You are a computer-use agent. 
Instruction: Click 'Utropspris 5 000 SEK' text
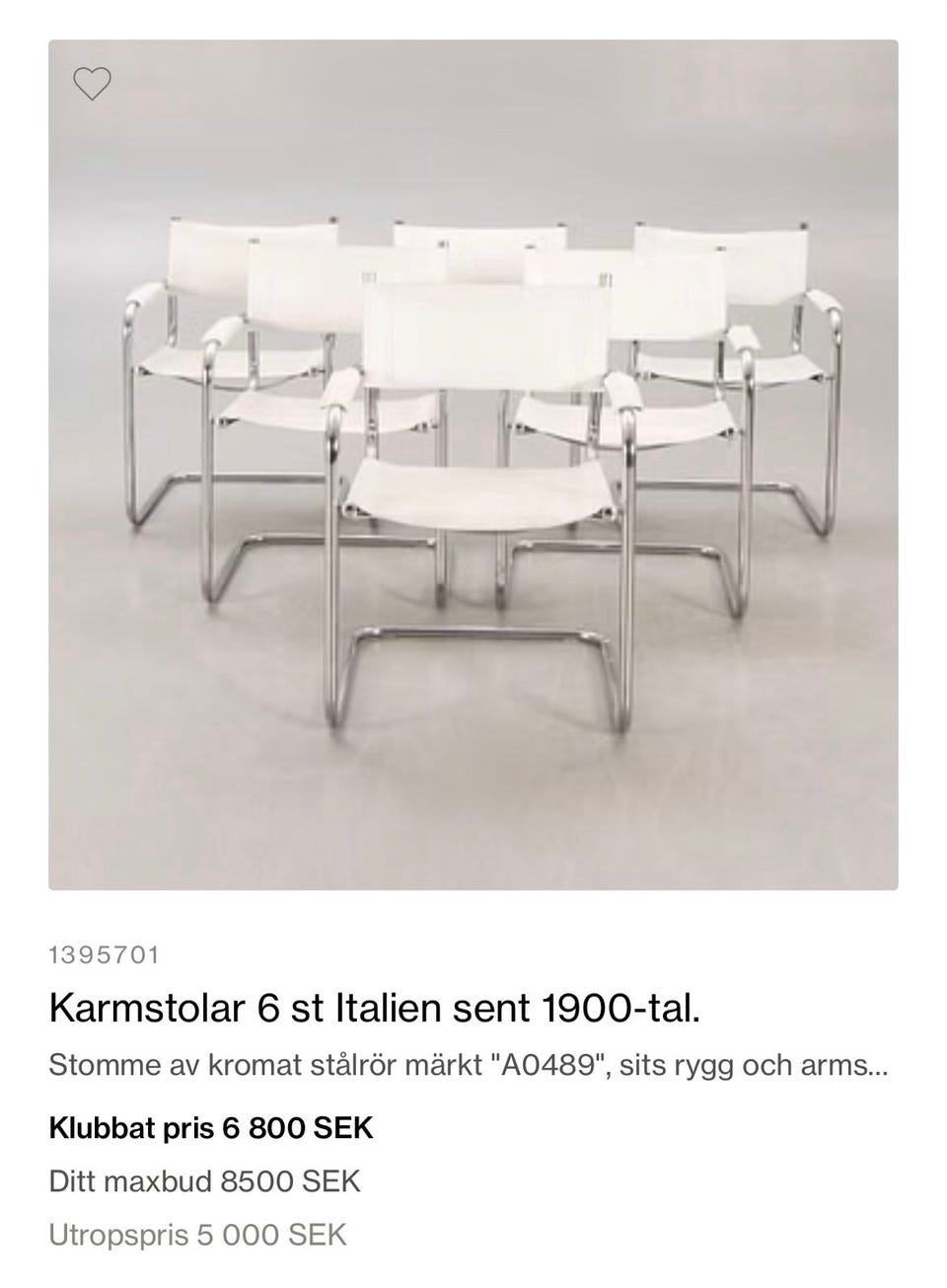click(197, 1234)
